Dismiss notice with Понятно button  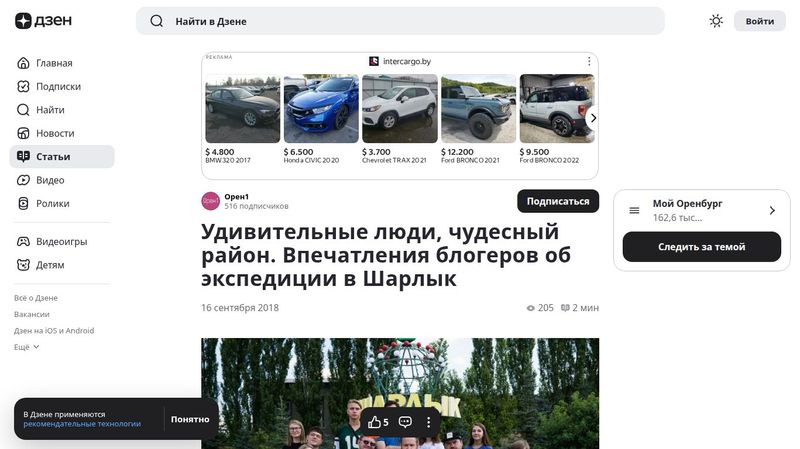(190, 419)
